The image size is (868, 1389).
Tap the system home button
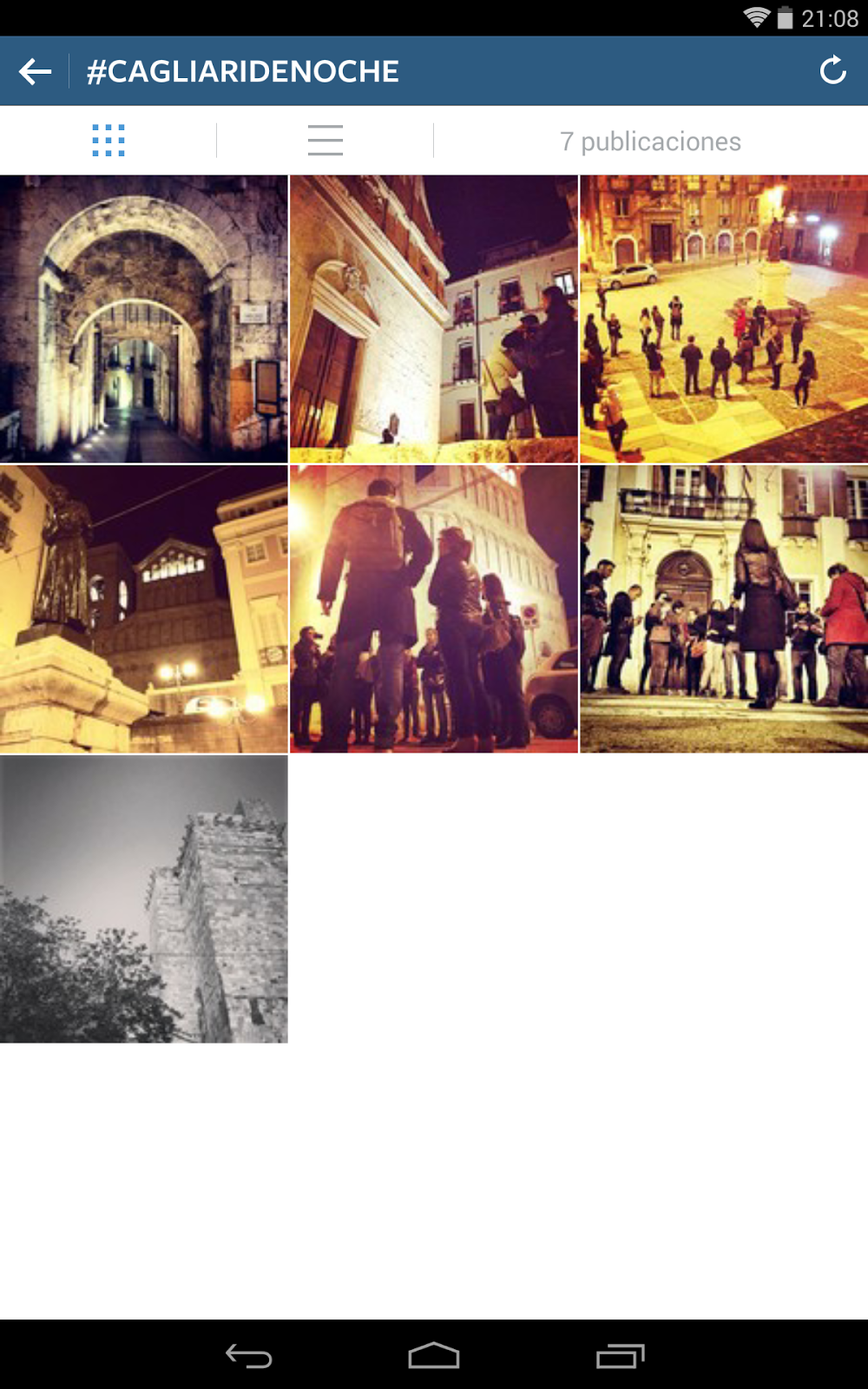pos(433,1355)
